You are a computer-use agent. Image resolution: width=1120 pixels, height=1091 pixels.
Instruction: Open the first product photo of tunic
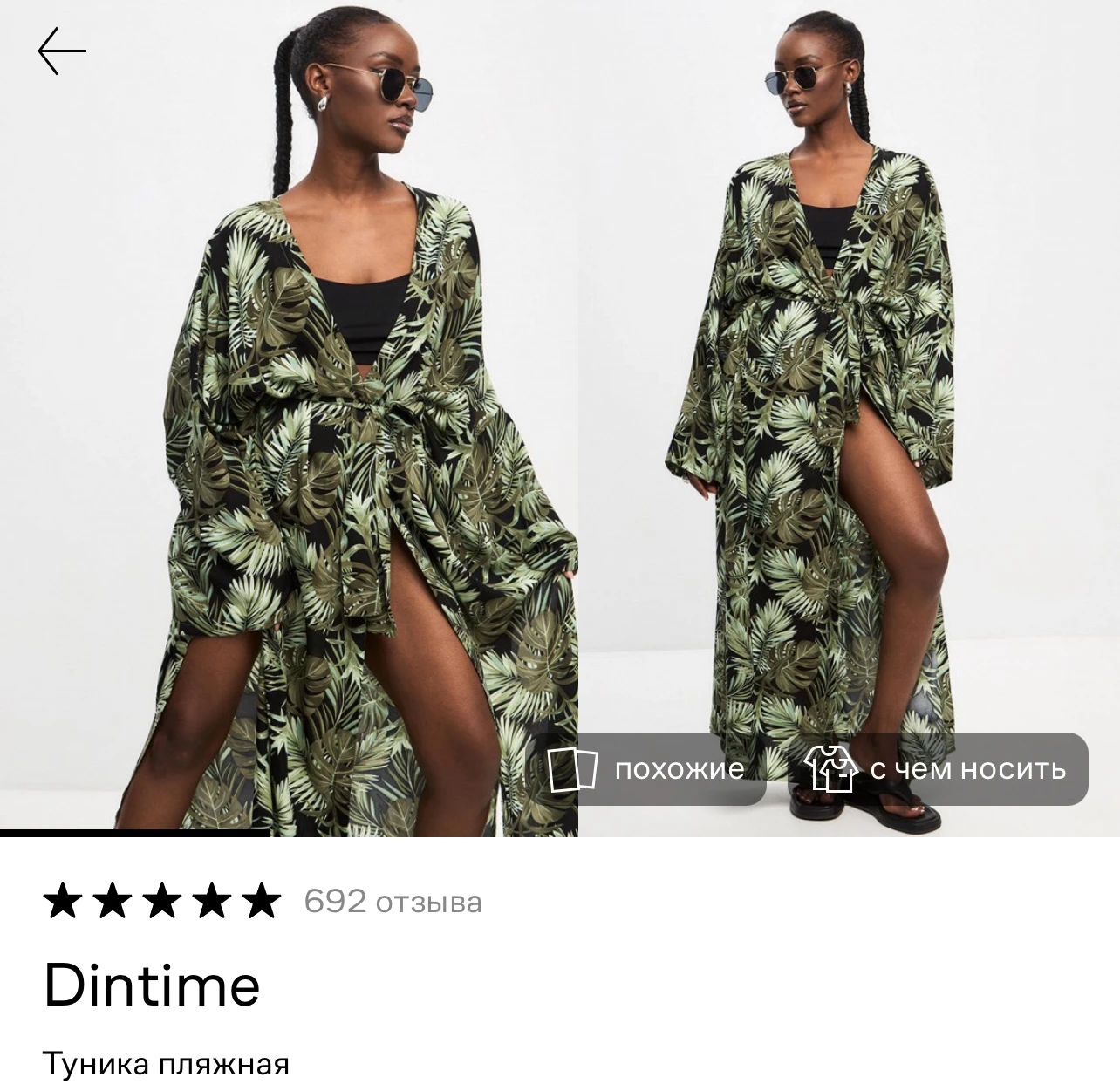tap(288, 392)
